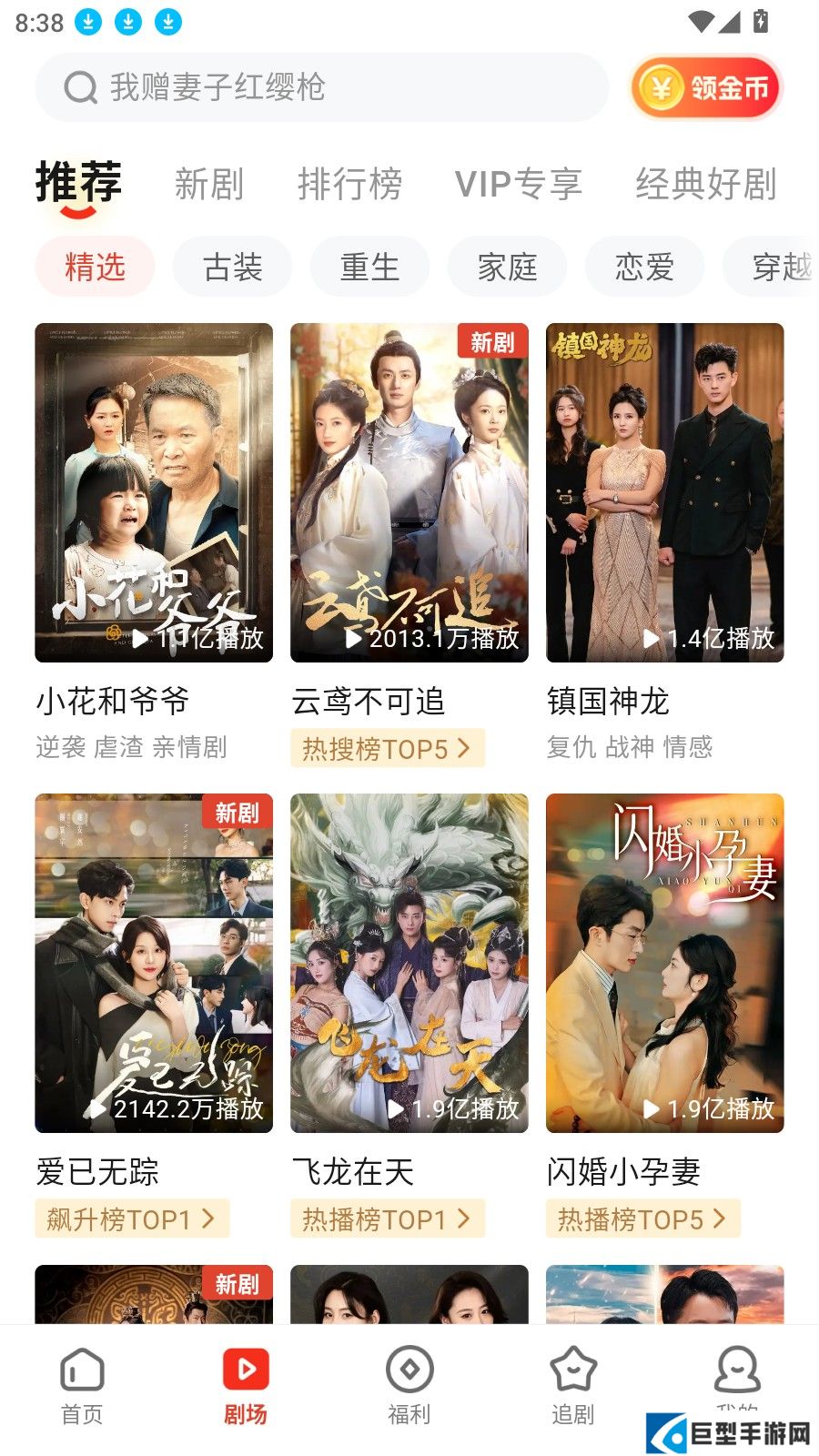Tap the 家庭 category chip
819x1456 pixels.
click(507, 267)
